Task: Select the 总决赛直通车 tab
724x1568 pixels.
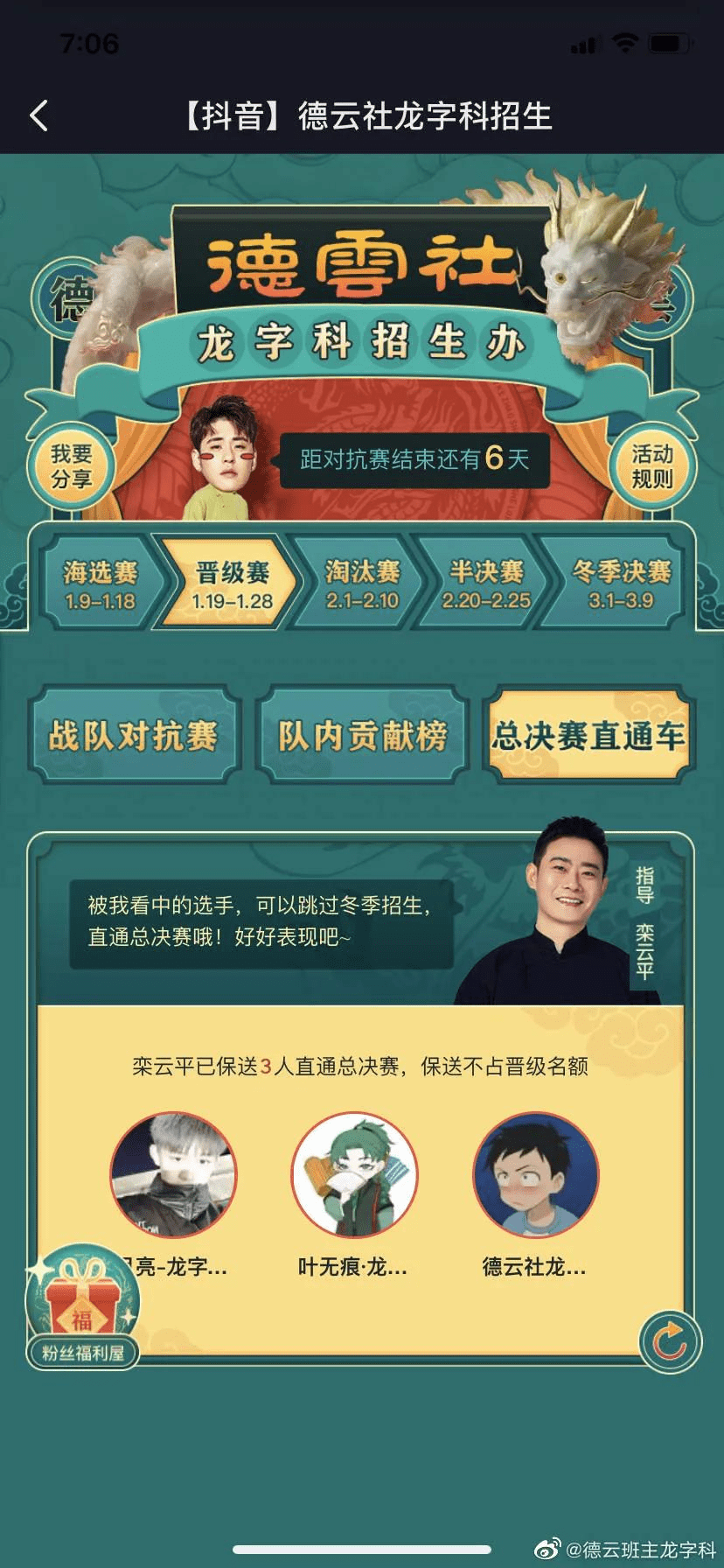Action: click(x=589, y=735)
